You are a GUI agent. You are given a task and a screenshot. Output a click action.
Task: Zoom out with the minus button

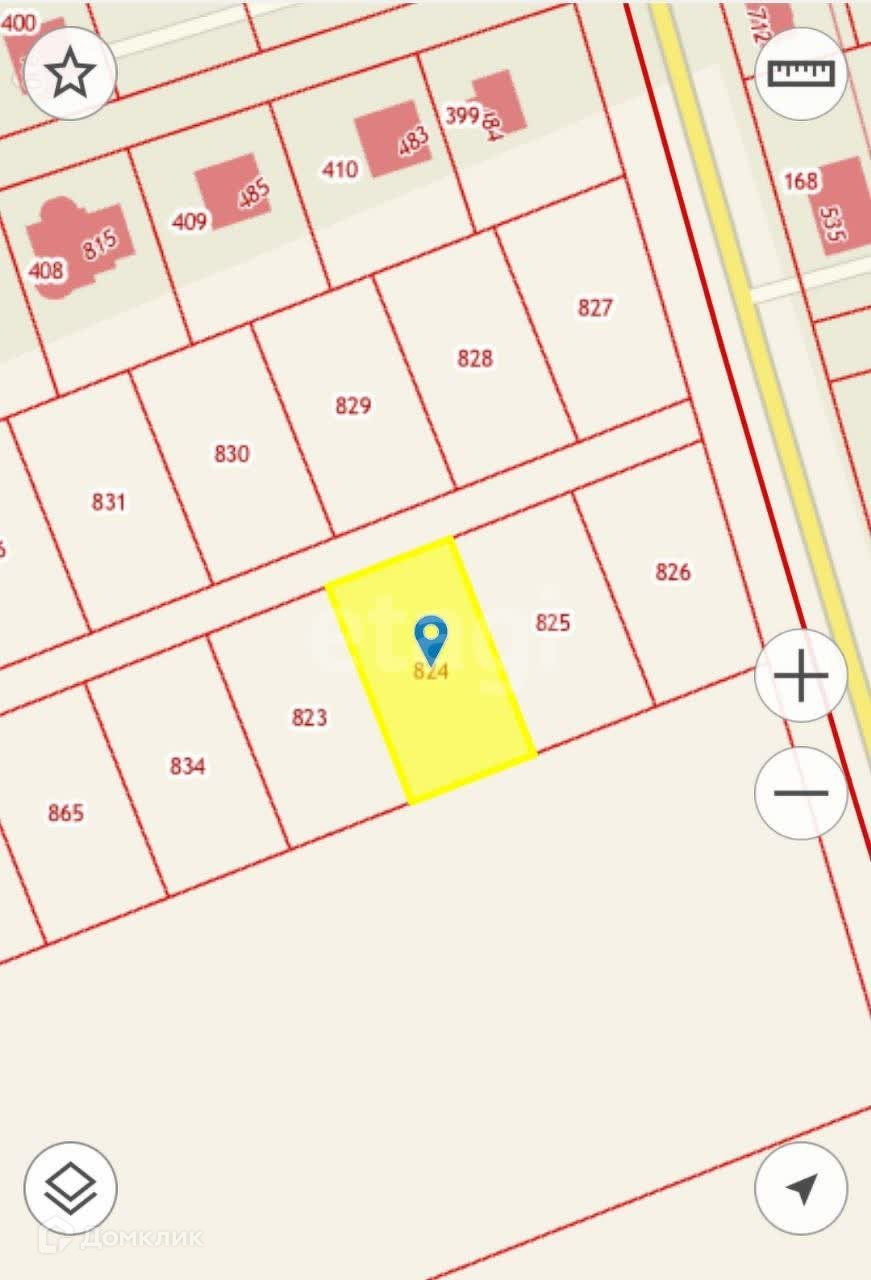tap(800, 793)
